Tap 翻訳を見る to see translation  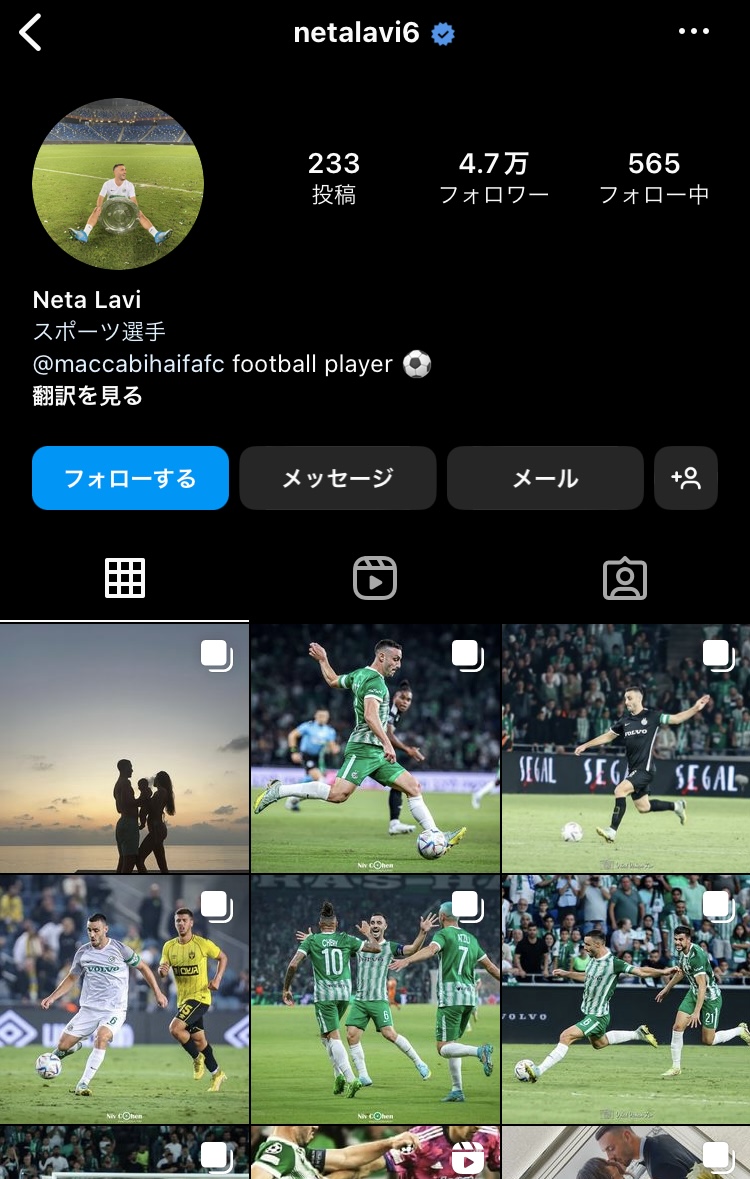[88, 396]
